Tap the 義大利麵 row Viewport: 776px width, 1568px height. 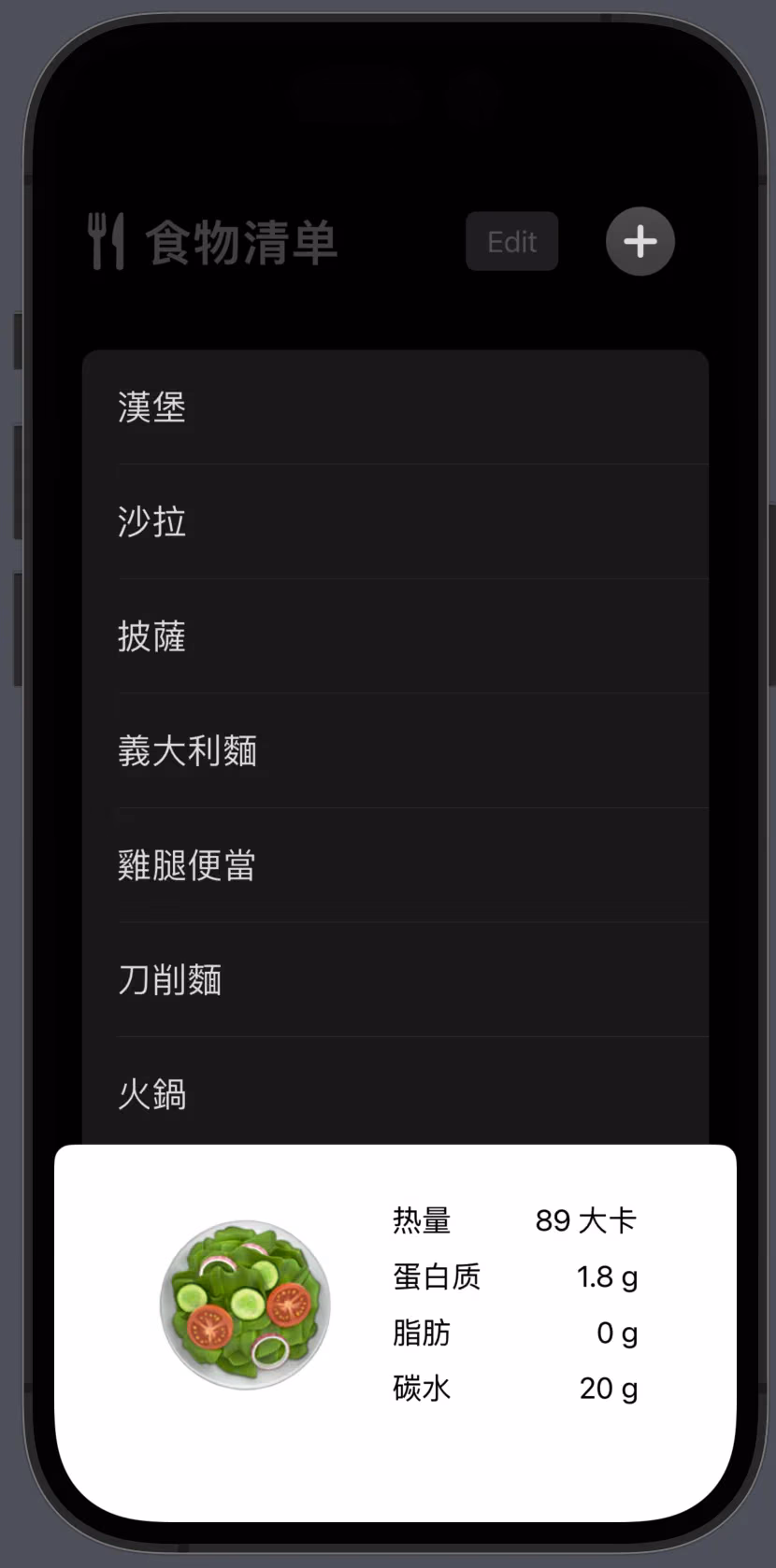[395, 750]
